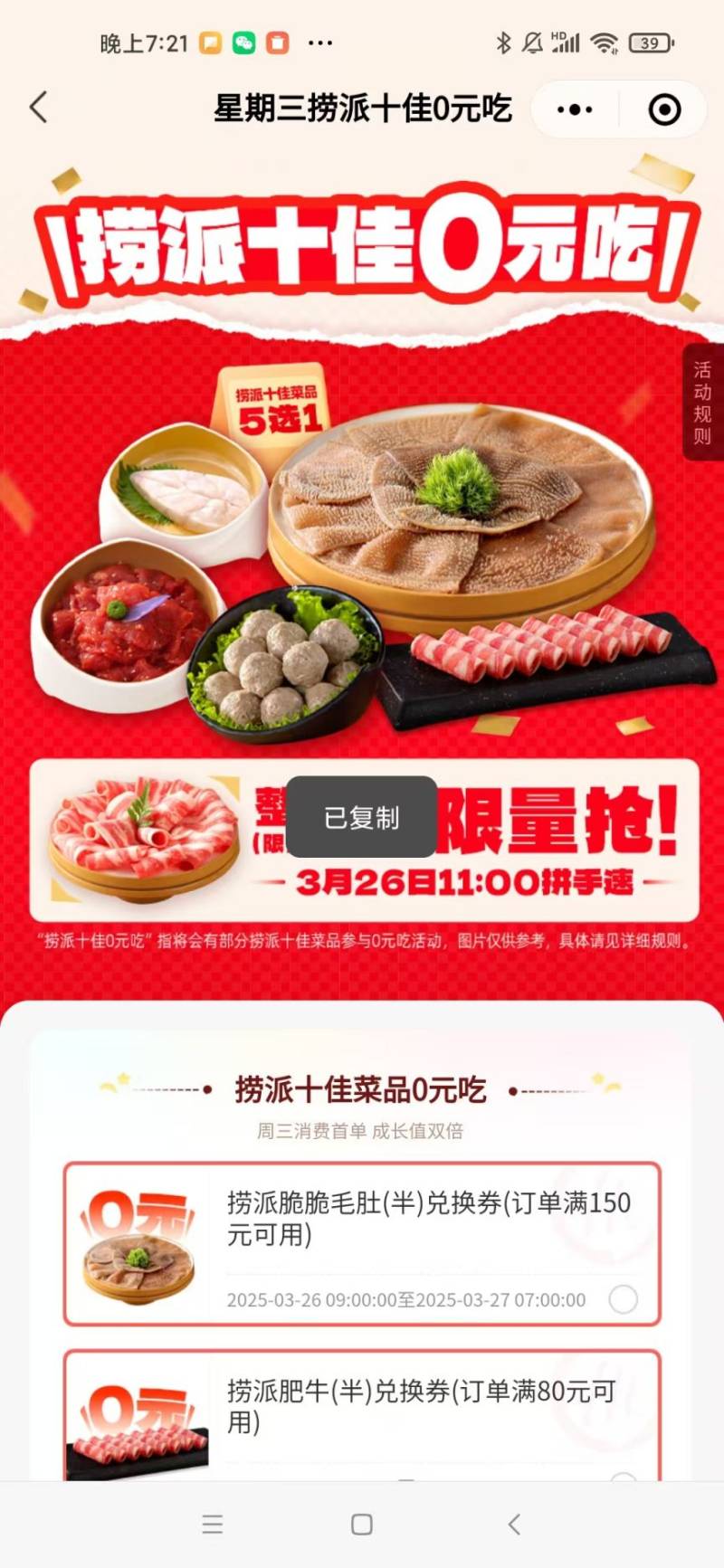
Task: Select the 捞派脆脆毛肚(半) coupon radio button
Action: pyautogui.click(x=623, y=1299)
